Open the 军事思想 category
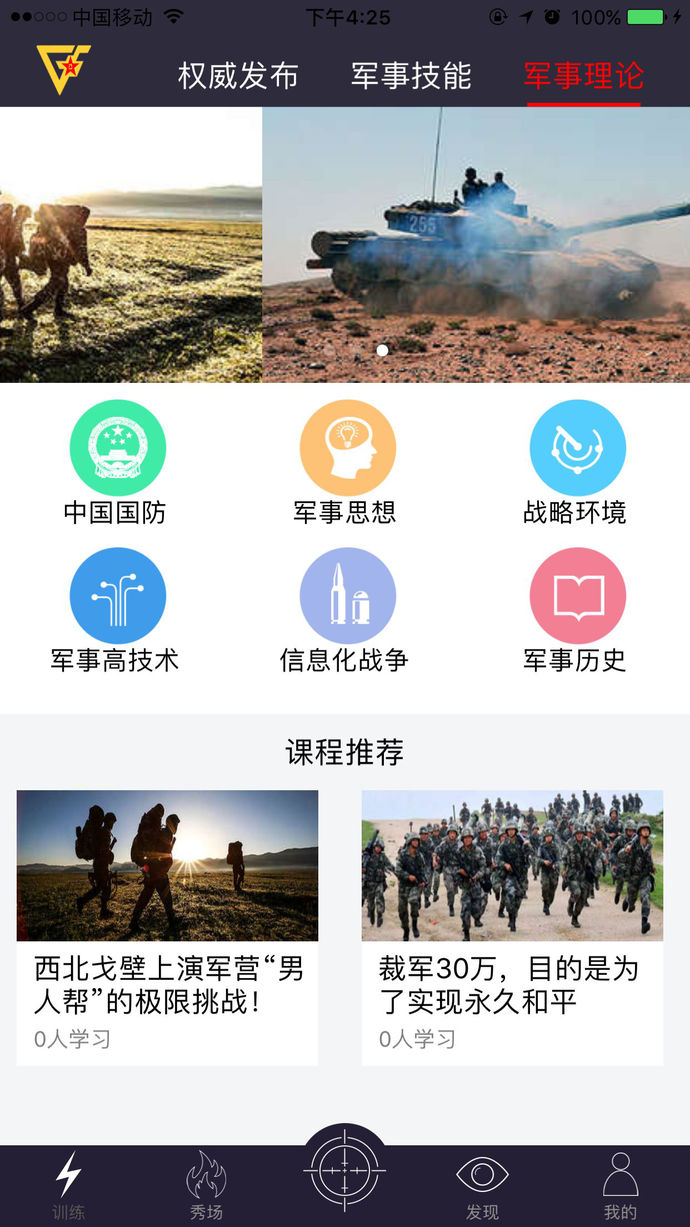The height and width of the screenshot is (1227, 690). point(347,448)
